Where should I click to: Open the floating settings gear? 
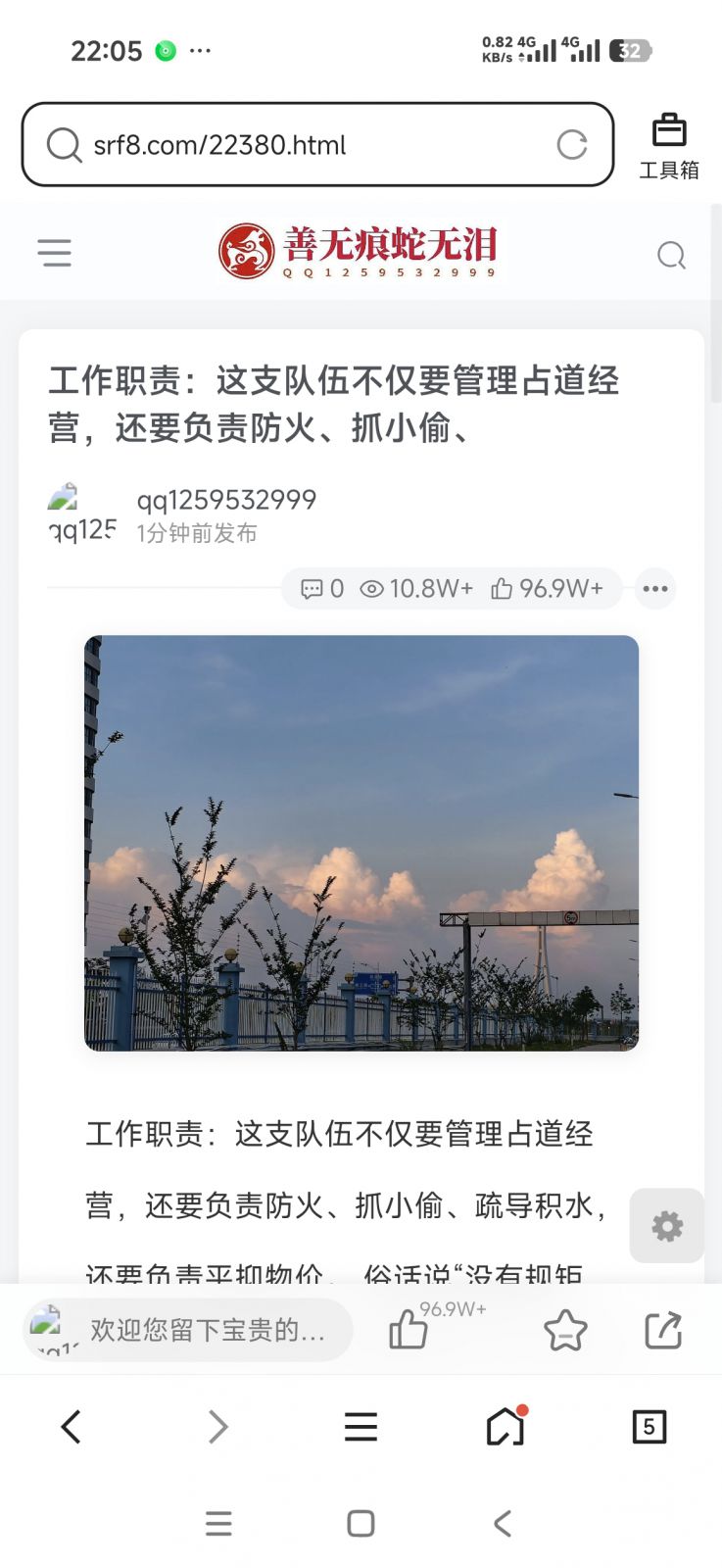(667, 1226)
